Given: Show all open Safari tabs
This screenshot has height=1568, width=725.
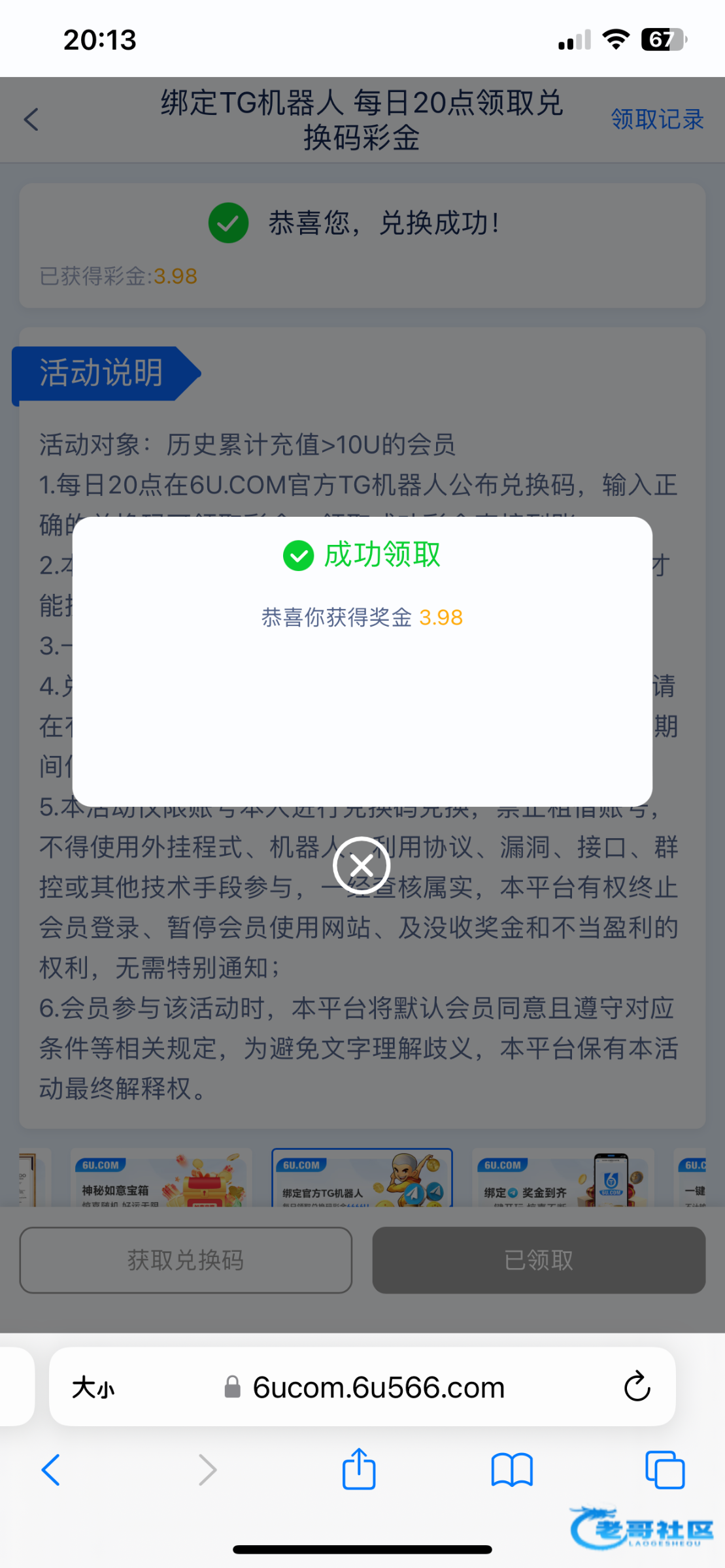Looking at the screenshot, I should point(664,1470).
